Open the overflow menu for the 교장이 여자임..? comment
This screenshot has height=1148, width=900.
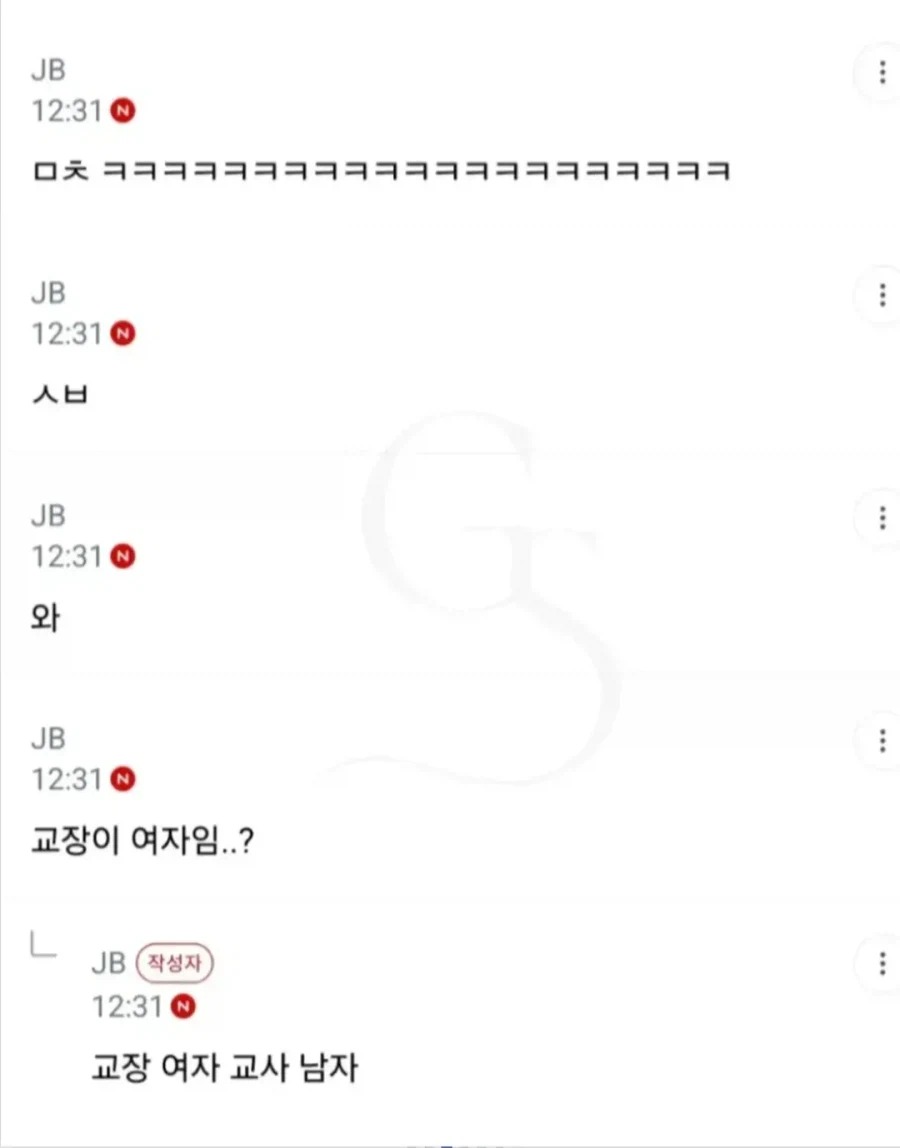882,741
